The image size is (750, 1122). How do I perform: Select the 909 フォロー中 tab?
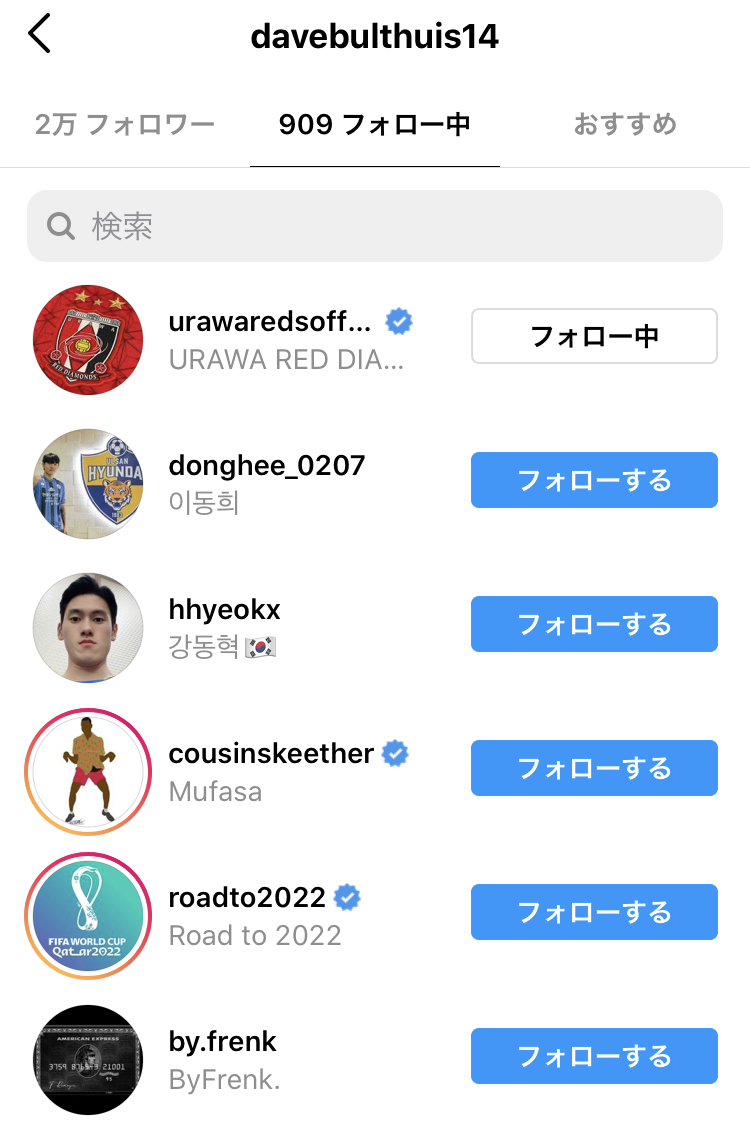[374, 125]
